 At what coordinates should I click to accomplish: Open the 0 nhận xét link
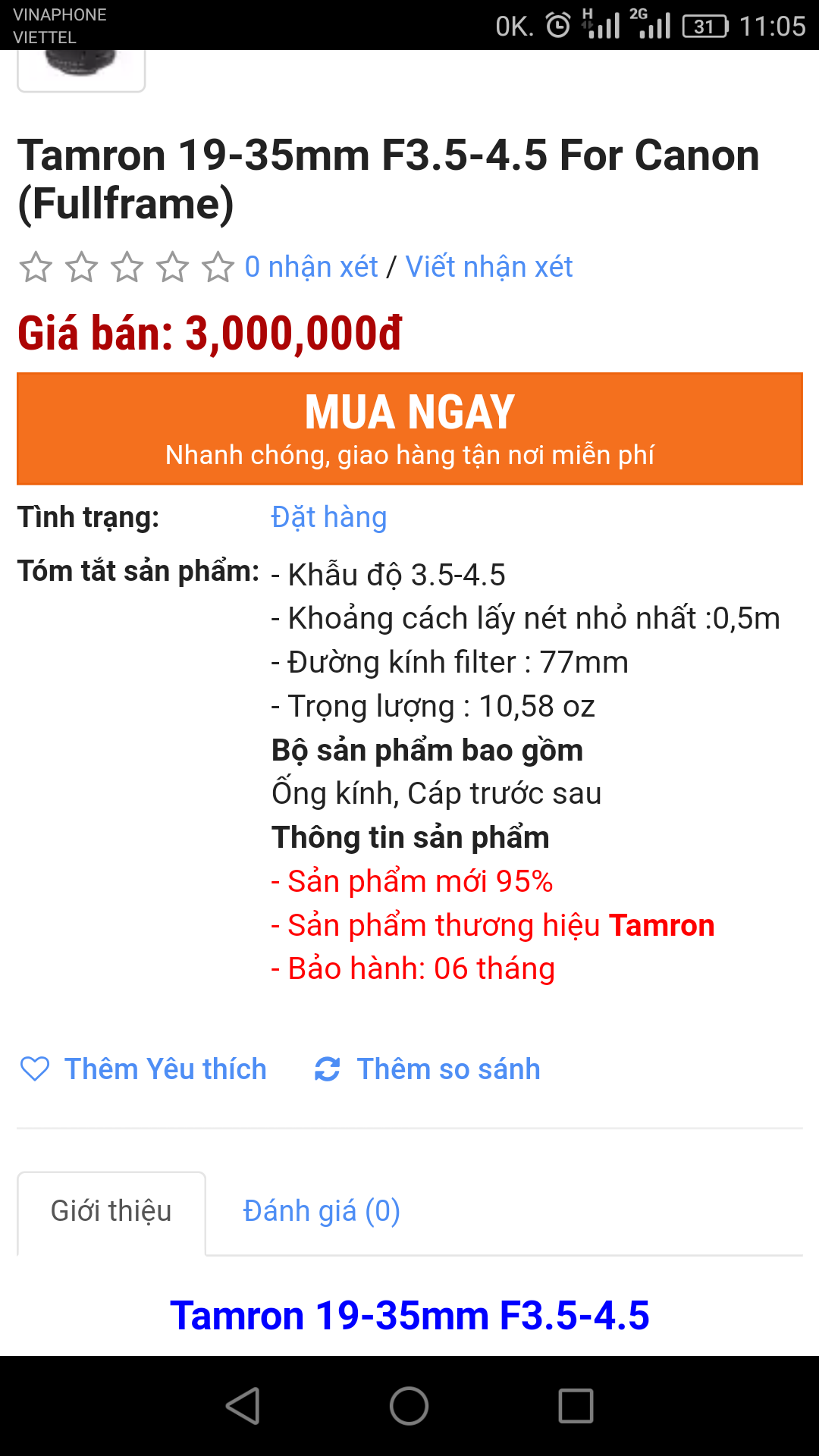tap(311, 267)
